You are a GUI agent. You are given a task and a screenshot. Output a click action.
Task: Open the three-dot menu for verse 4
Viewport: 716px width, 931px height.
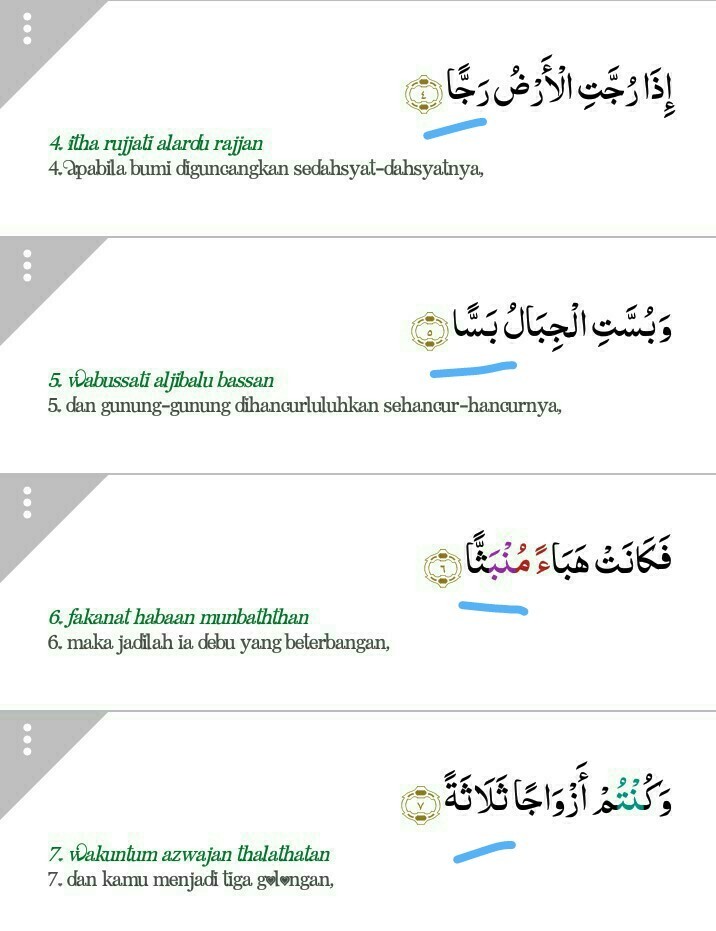[x=27, y=29]
